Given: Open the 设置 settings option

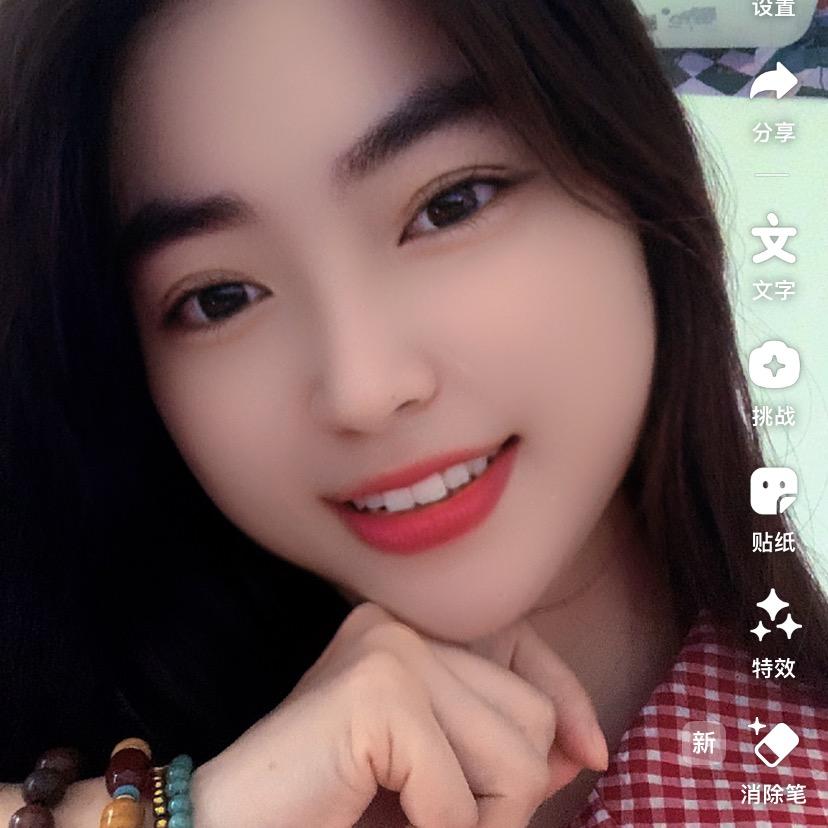Looking at the screenshot, I should [773, 9].
